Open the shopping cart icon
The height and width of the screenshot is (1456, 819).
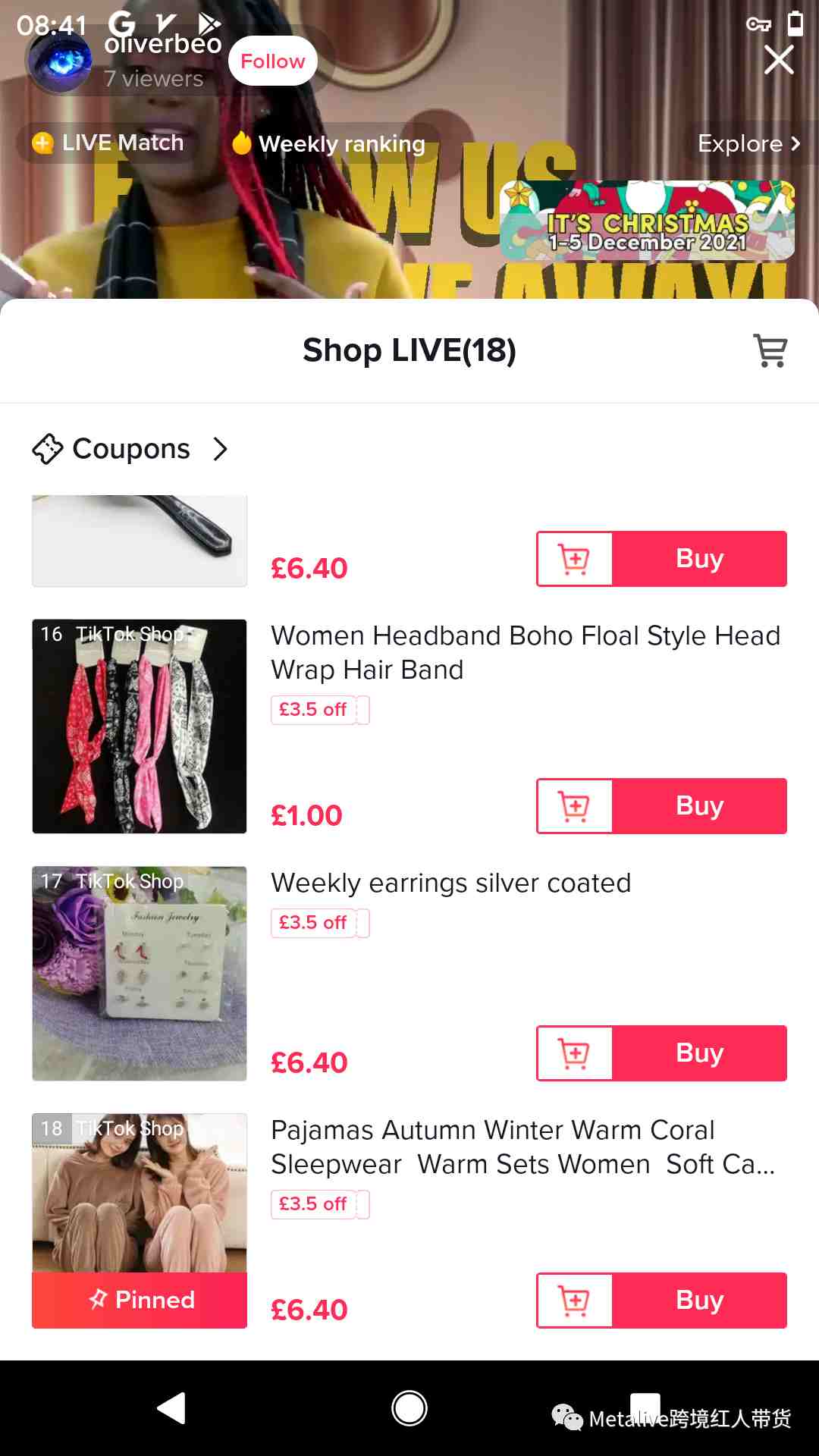[770, 350]
